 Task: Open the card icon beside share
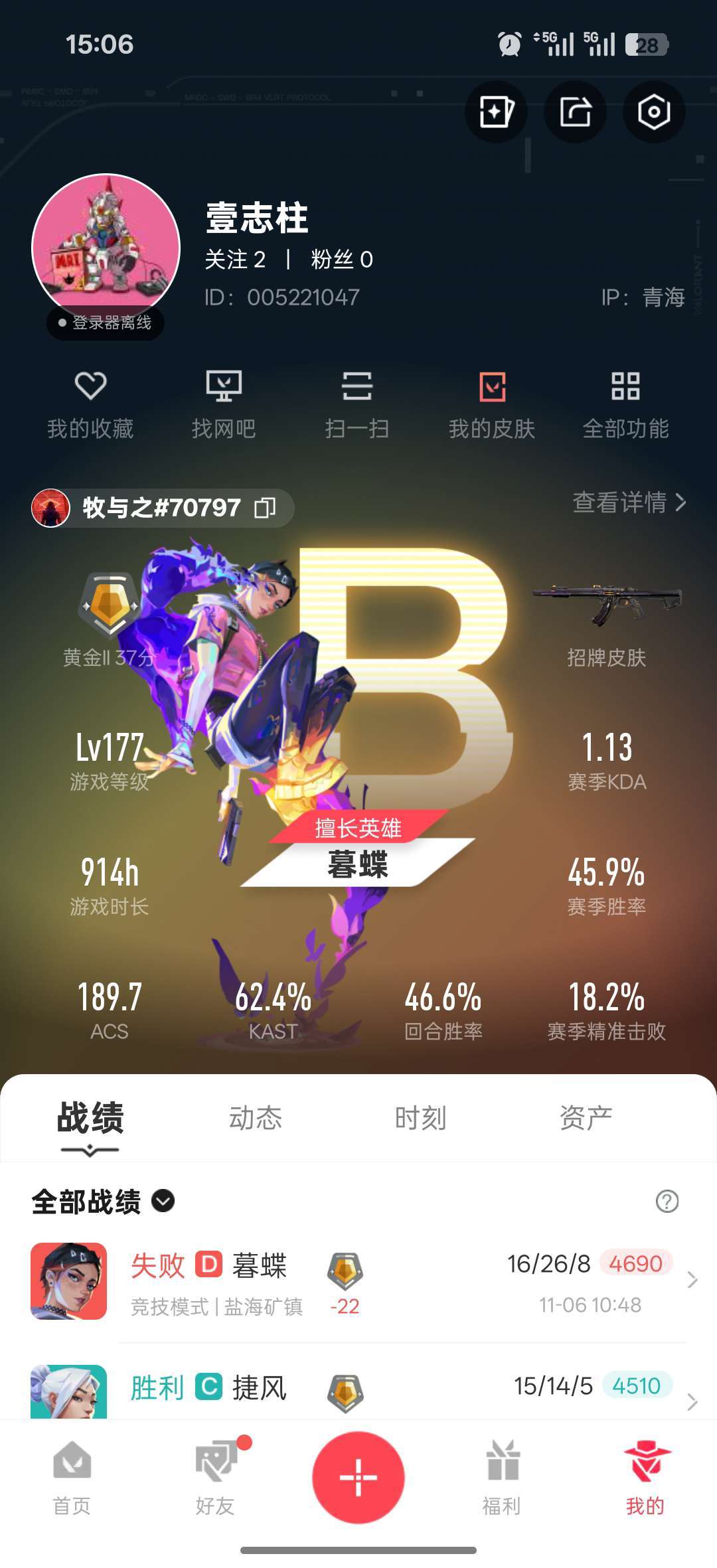tap(496, 112)
